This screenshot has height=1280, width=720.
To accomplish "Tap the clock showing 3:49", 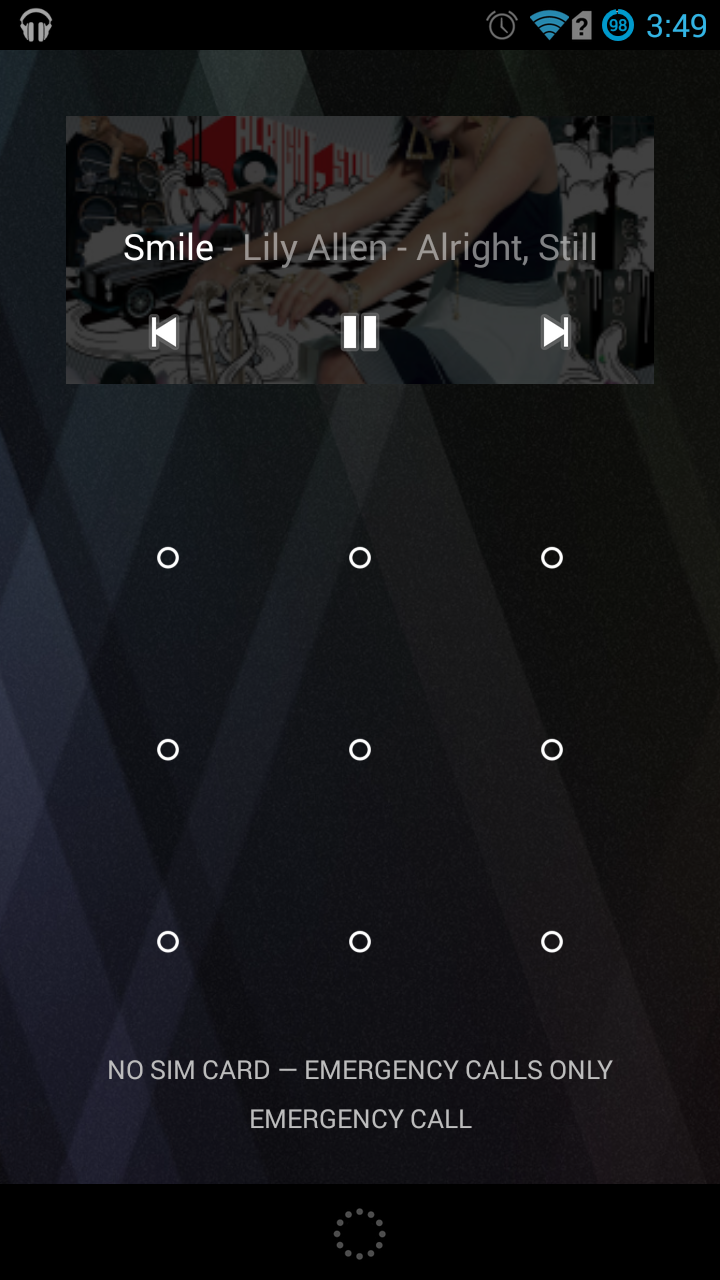I will pos(678,25).
